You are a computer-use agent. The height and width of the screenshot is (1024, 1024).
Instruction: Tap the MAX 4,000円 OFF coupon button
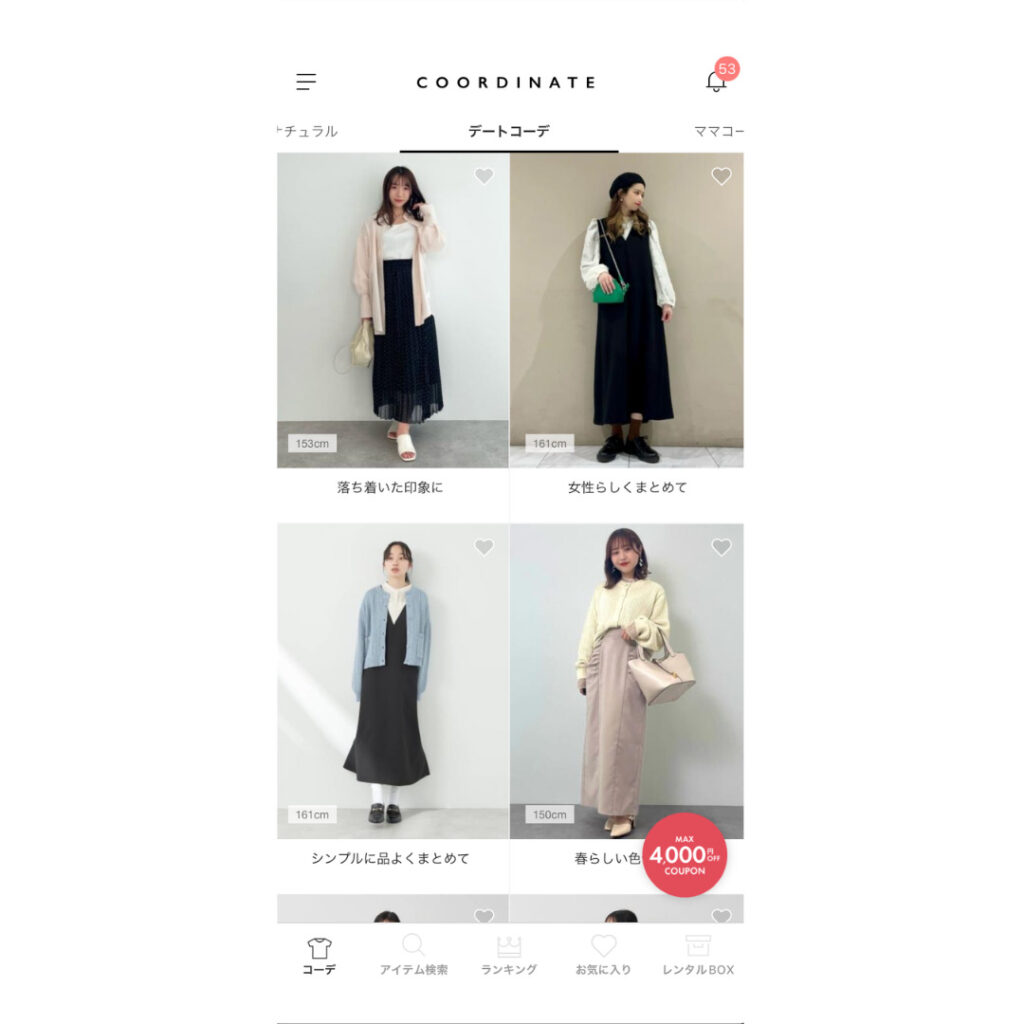tap(684, 855)
